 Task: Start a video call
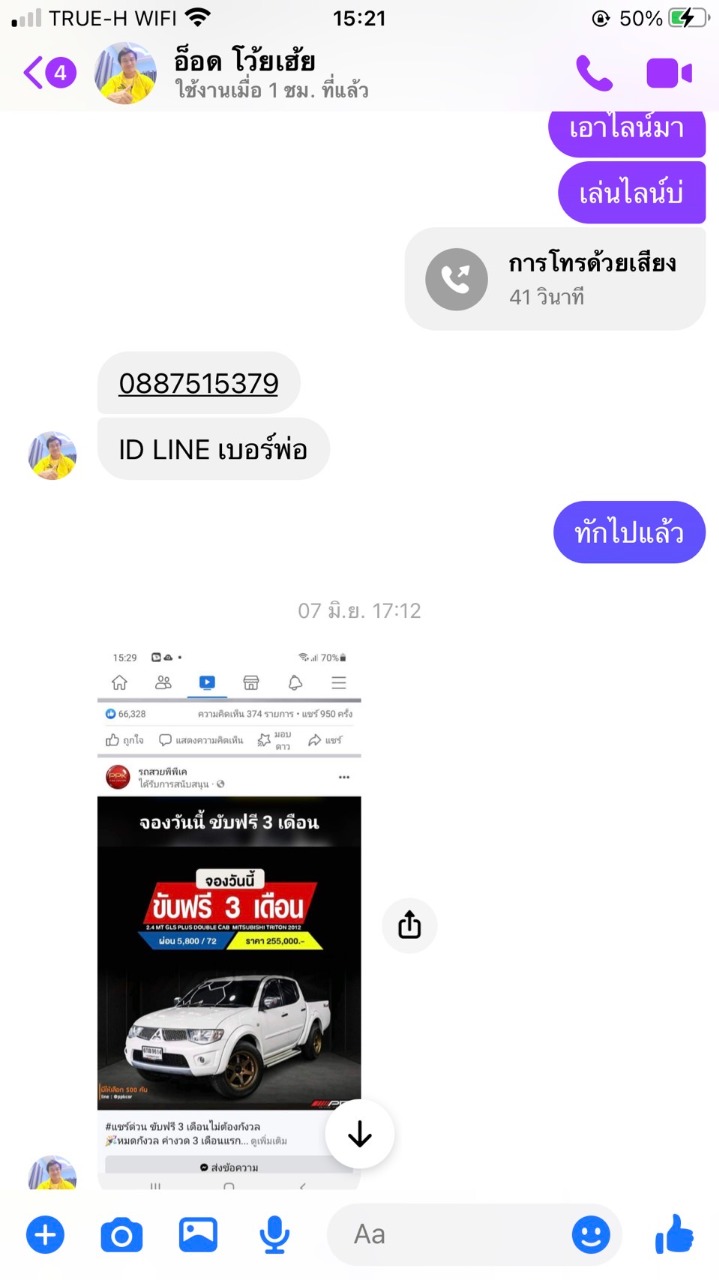point(669,73)
